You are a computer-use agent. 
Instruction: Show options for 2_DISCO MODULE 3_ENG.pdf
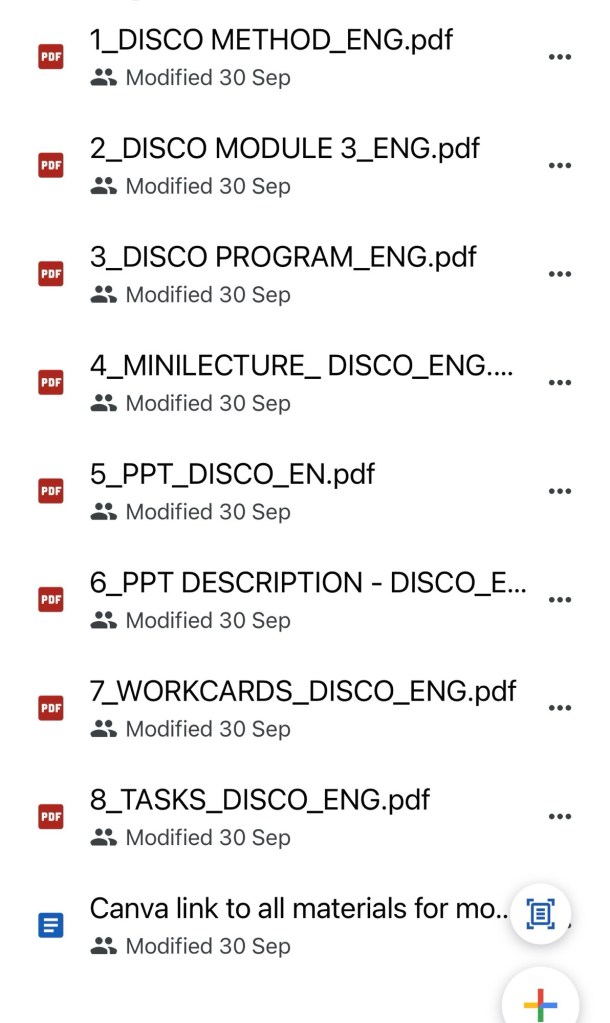click(560, 165)
